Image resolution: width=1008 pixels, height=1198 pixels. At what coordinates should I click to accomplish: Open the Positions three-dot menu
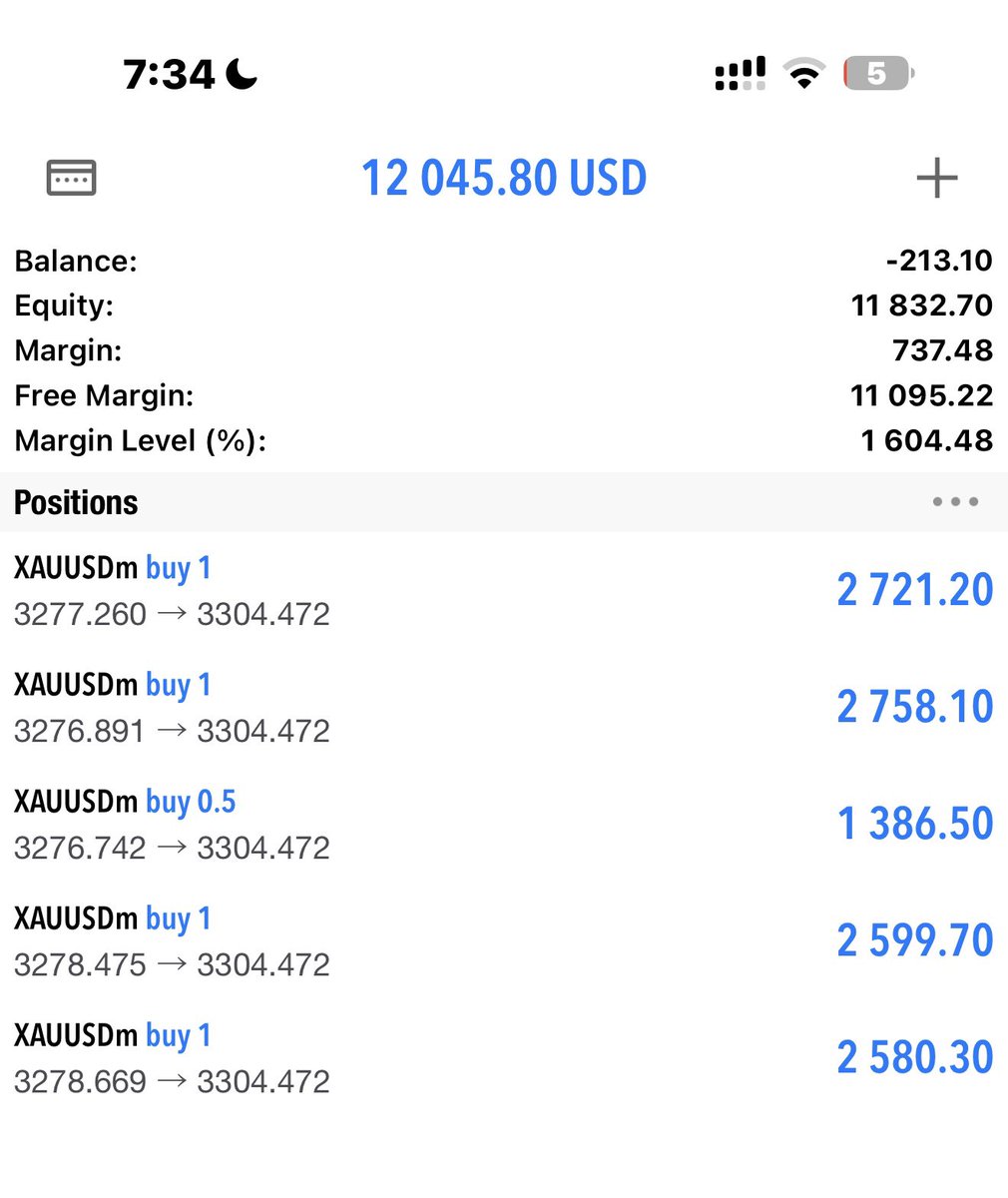[955, 502]
